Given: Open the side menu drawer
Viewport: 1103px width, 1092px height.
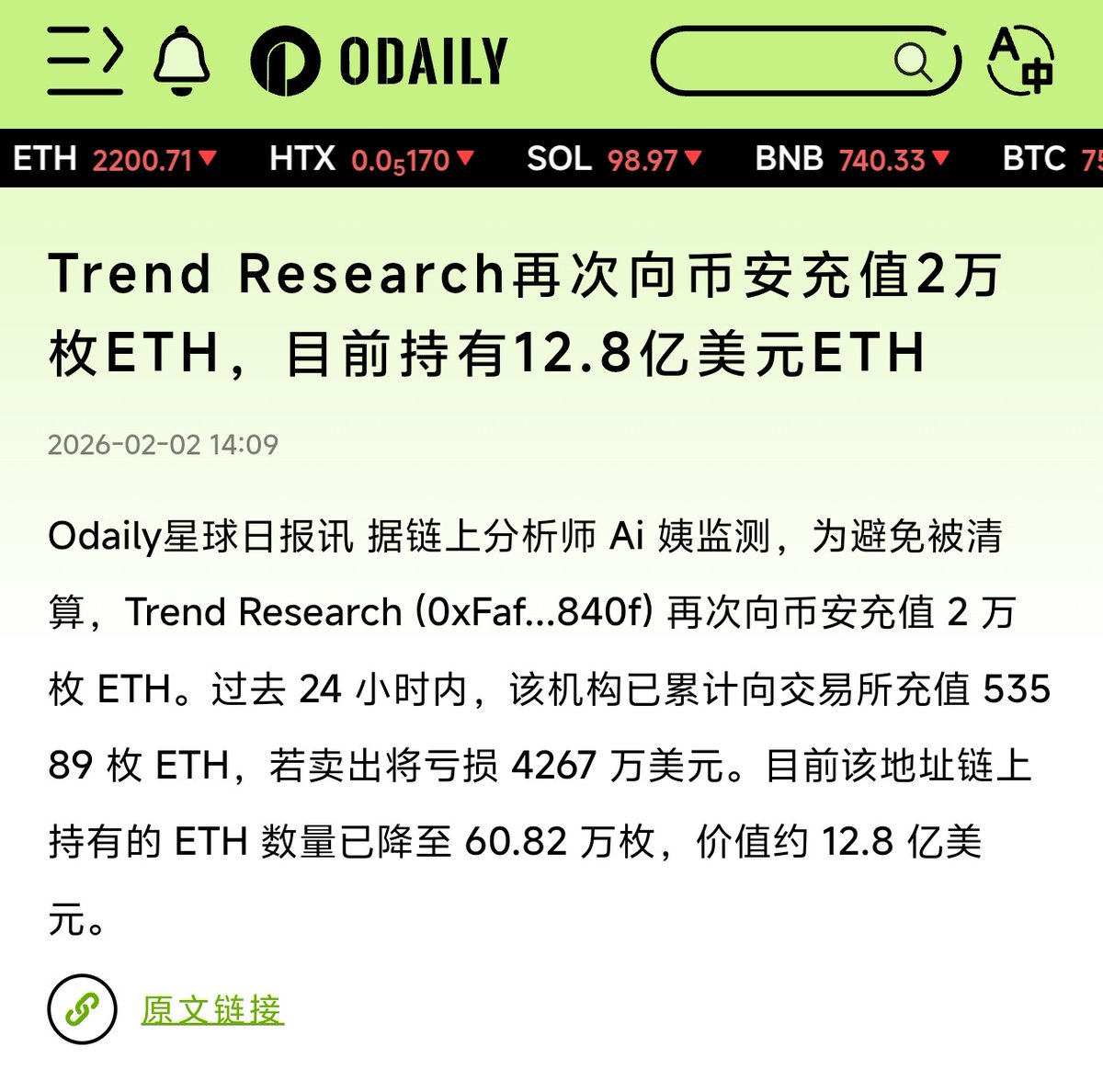Looking at the screenshot, I should [x=85, y=61].
